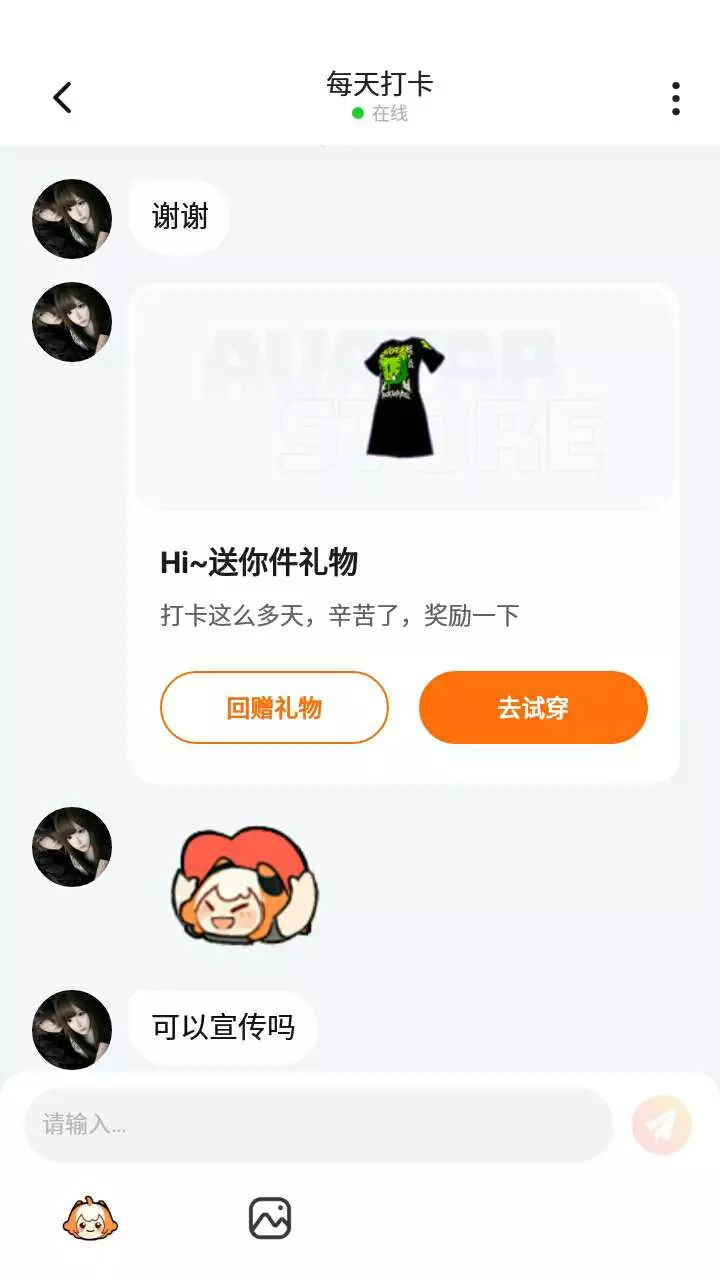Image resolution: width=720 pixels, height=1280 pixels.
Task: Open the gifted dress card image
Action: (x=404, y=398)
